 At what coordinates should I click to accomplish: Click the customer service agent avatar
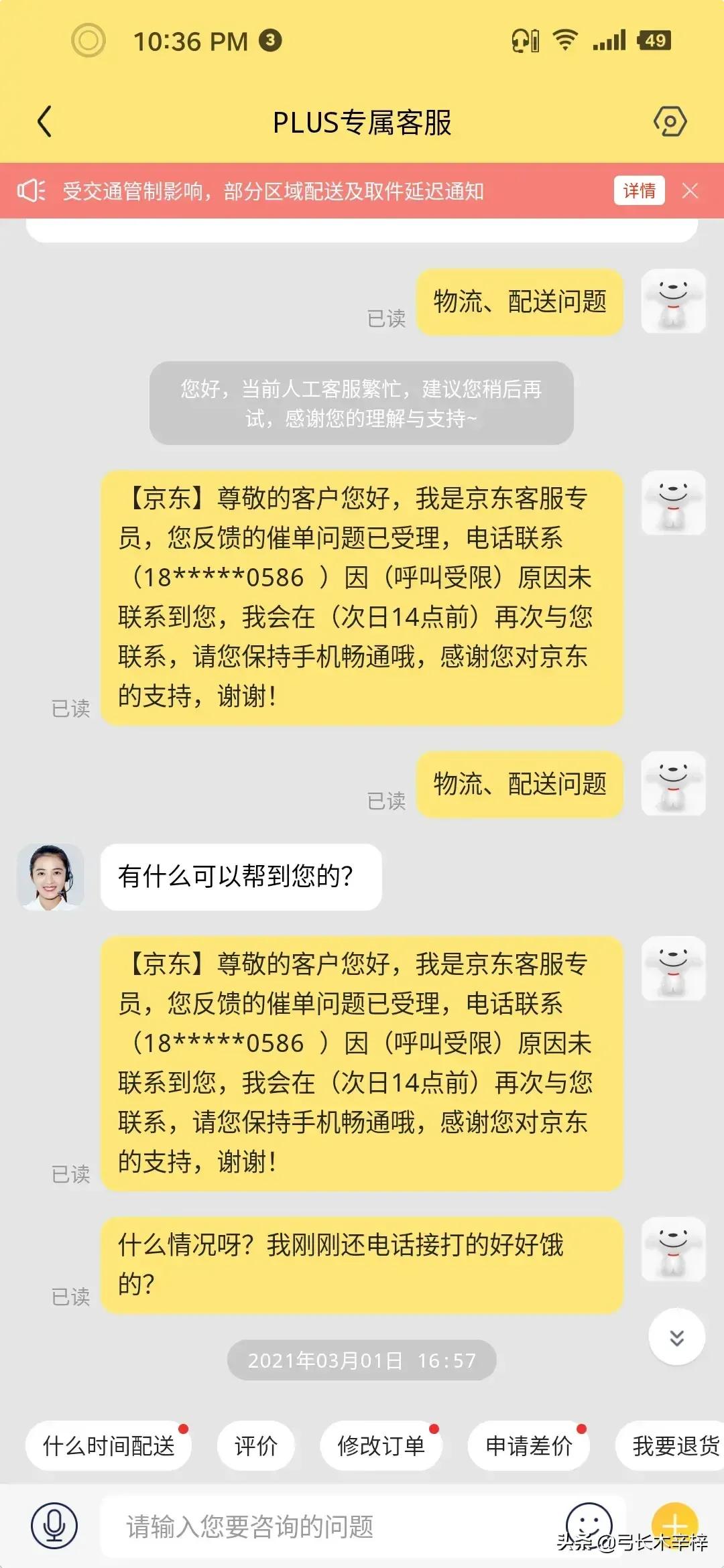click(51, 878)
